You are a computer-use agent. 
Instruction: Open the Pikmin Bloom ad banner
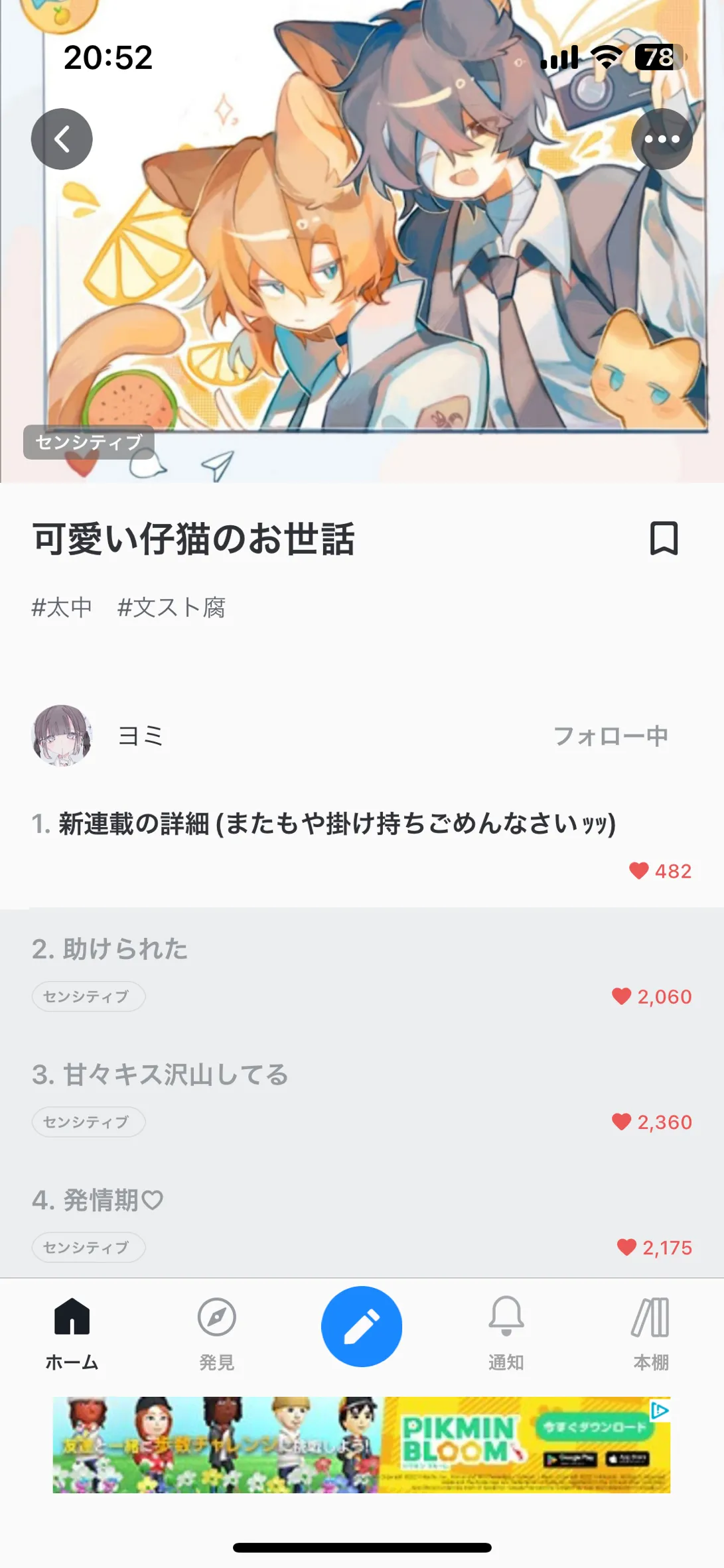(x=362, y=1445)
